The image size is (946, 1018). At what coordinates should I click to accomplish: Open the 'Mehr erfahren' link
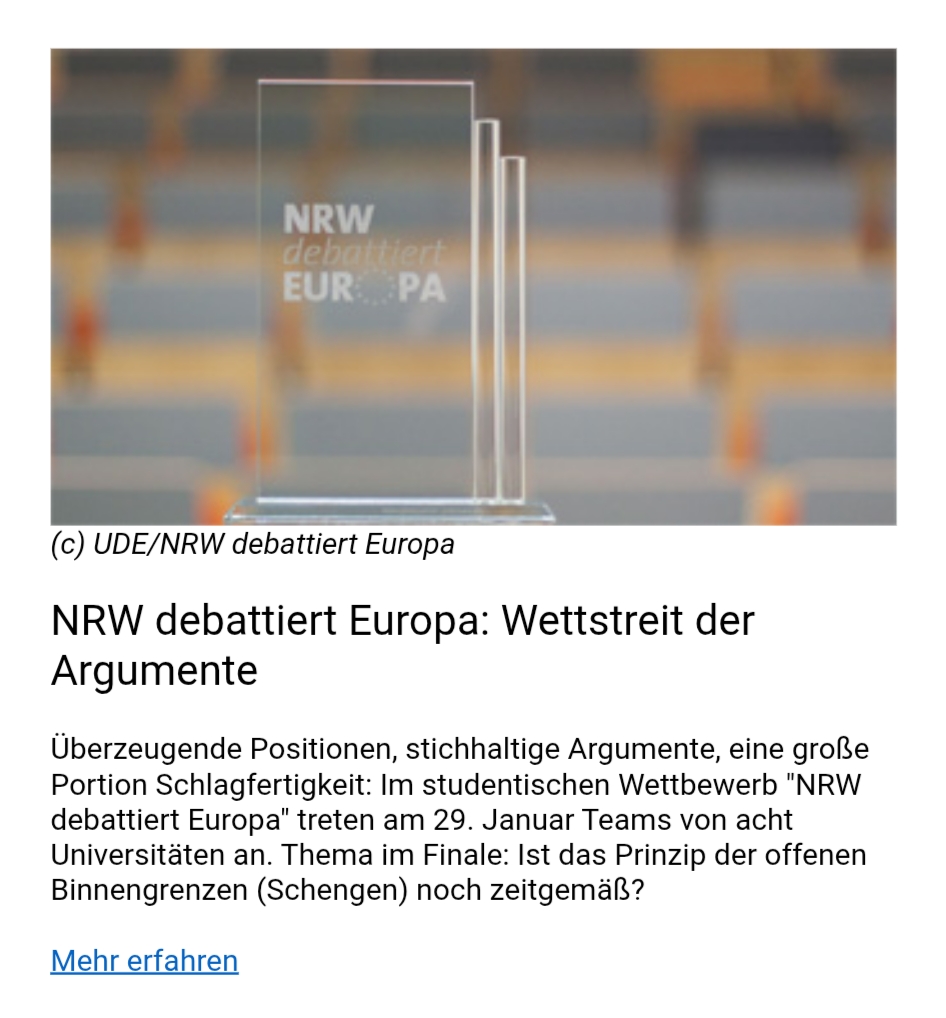click(144, 961)
